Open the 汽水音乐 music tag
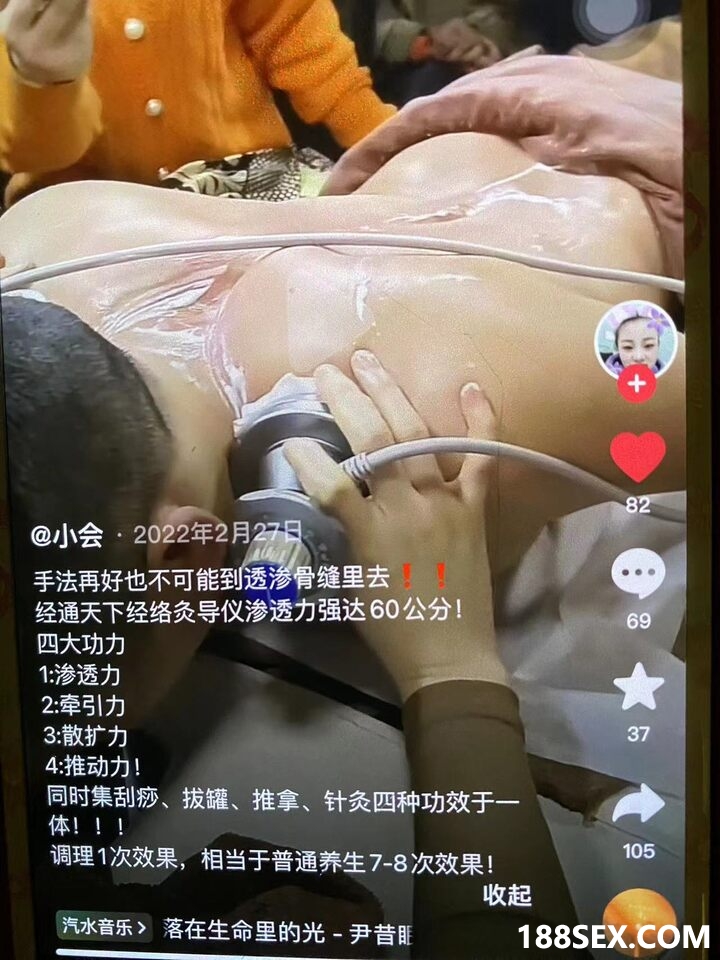Image resolution: width=720 pixels, height=960 pixels. tap(104, 926)
